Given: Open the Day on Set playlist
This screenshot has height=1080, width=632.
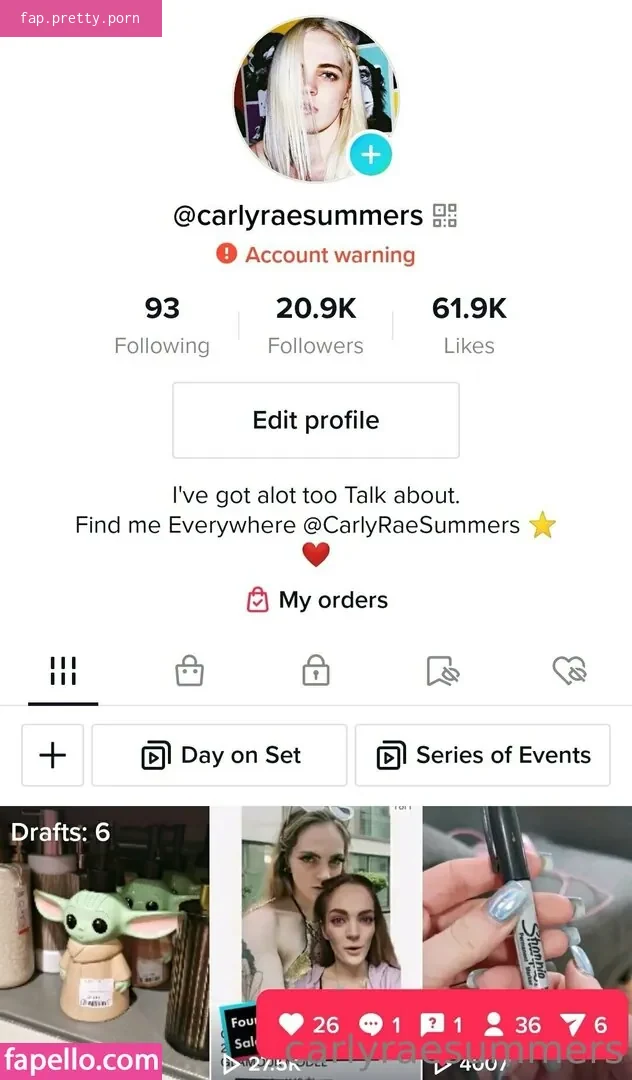Looking at the screenshot, I should click(x=220, y=755).
